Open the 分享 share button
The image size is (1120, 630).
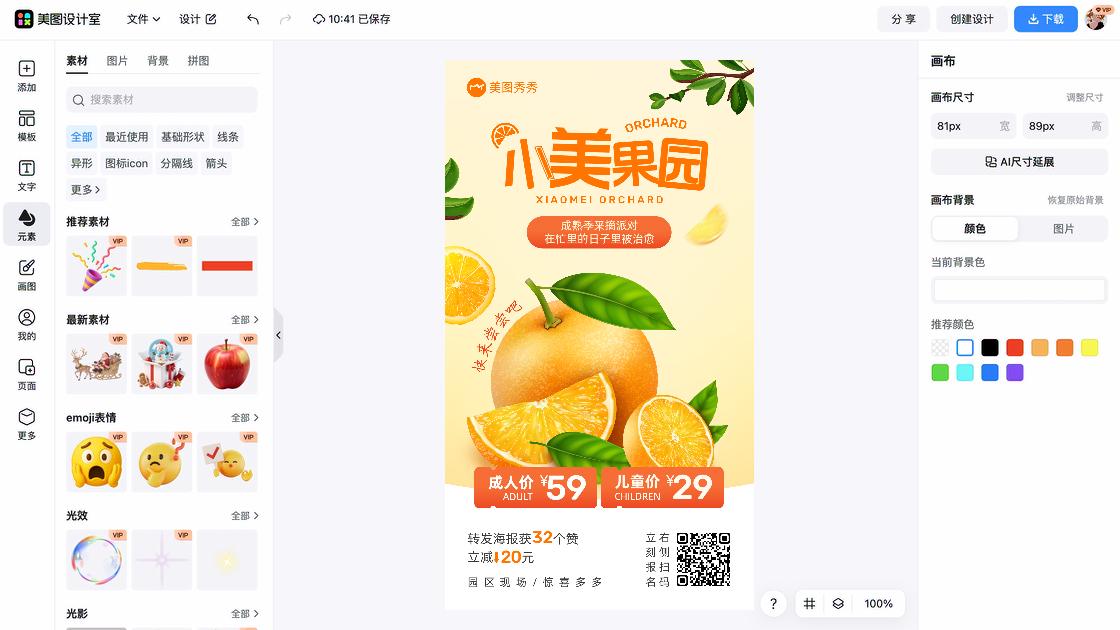903,19
